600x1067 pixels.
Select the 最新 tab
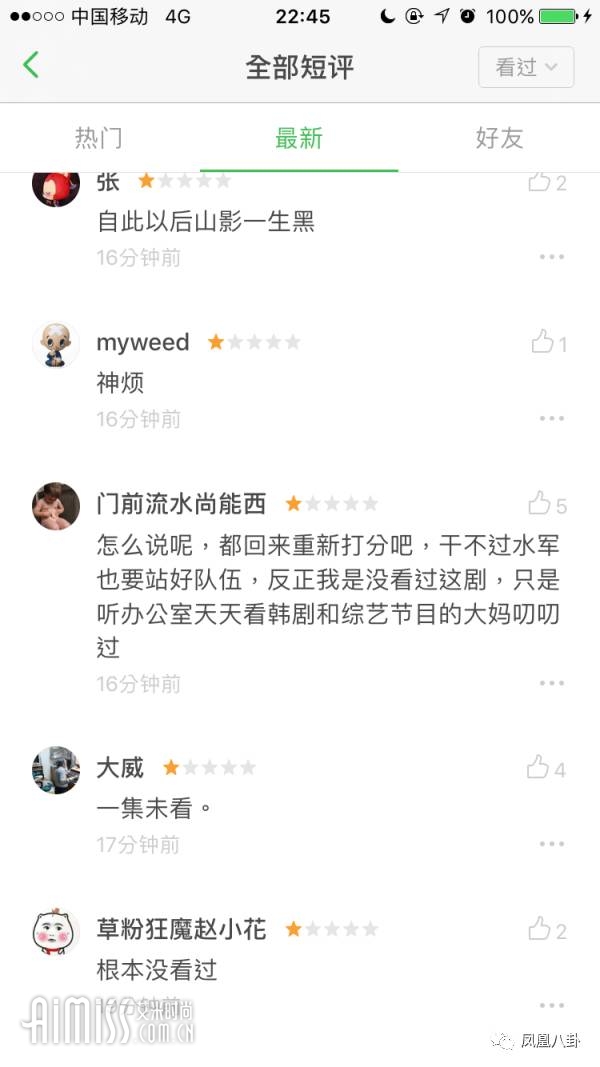click(x=299, y=138)
